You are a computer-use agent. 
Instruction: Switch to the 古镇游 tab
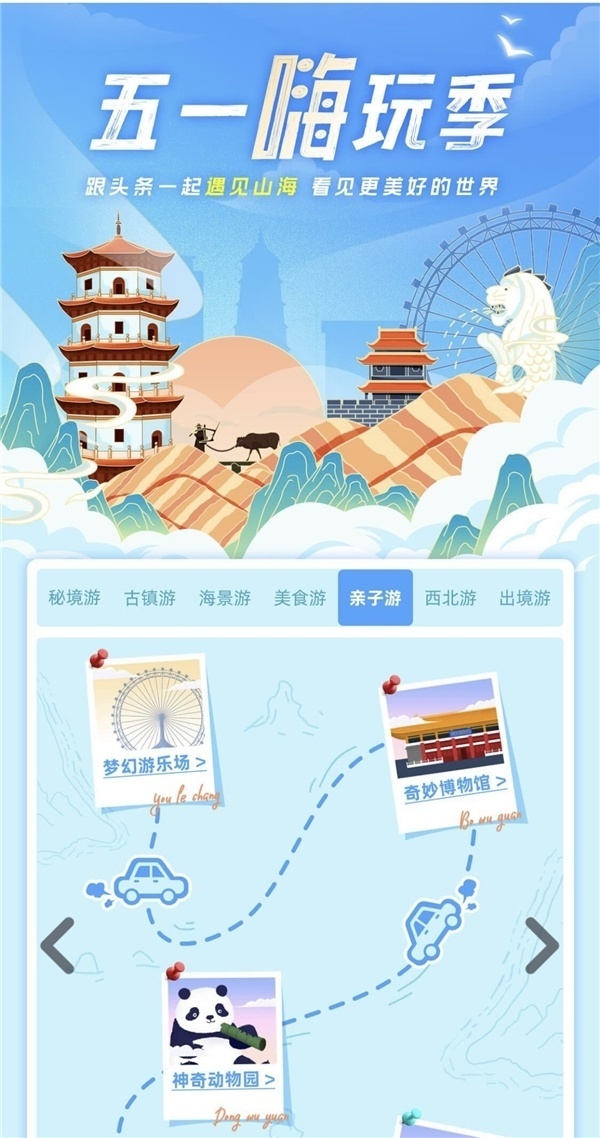[x=149, y=598]
